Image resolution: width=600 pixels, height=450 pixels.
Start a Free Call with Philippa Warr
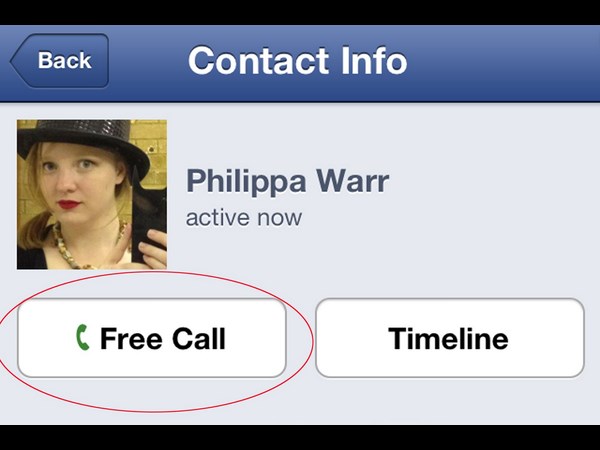(x=152, y=338)
